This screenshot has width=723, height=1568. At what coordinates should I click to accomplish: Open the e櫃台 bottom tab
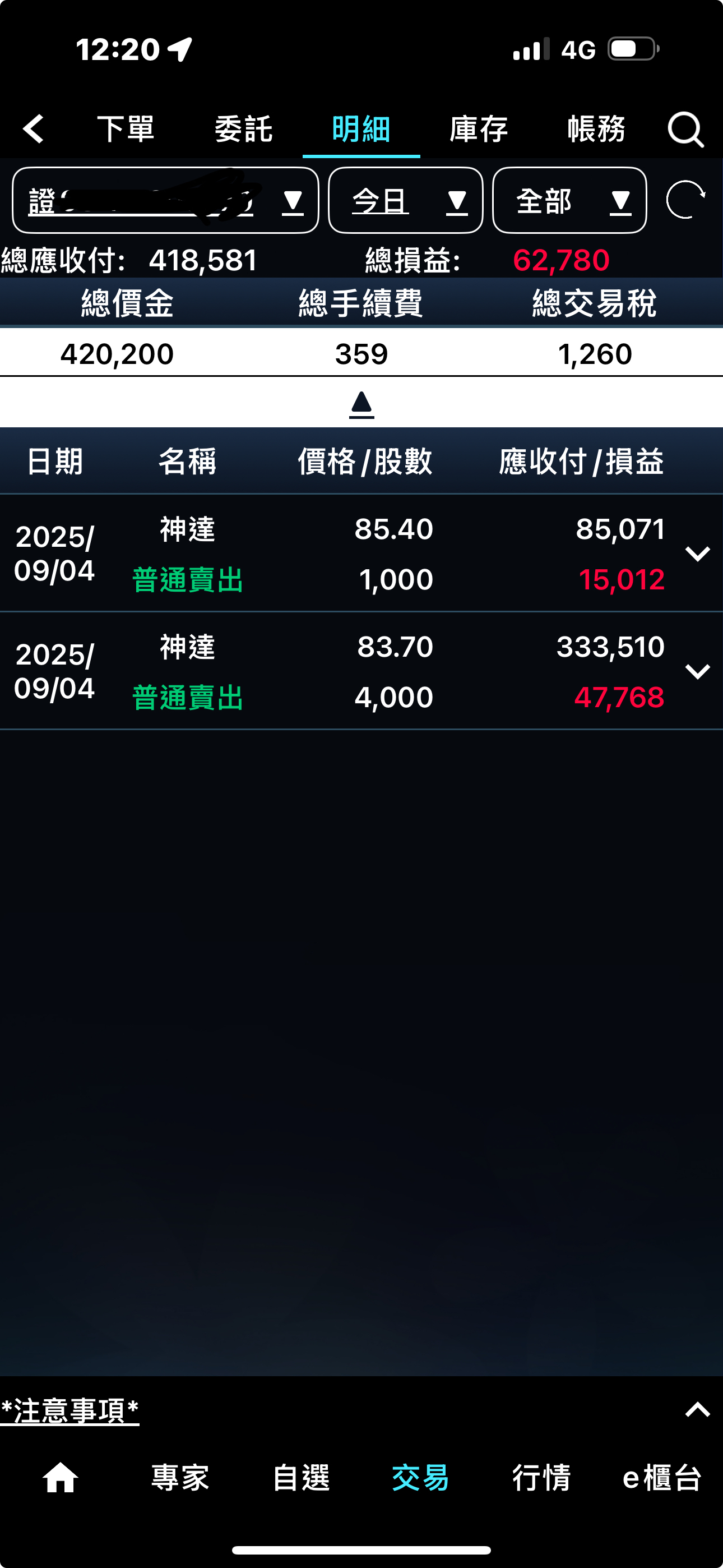[x=661, y=1477]
